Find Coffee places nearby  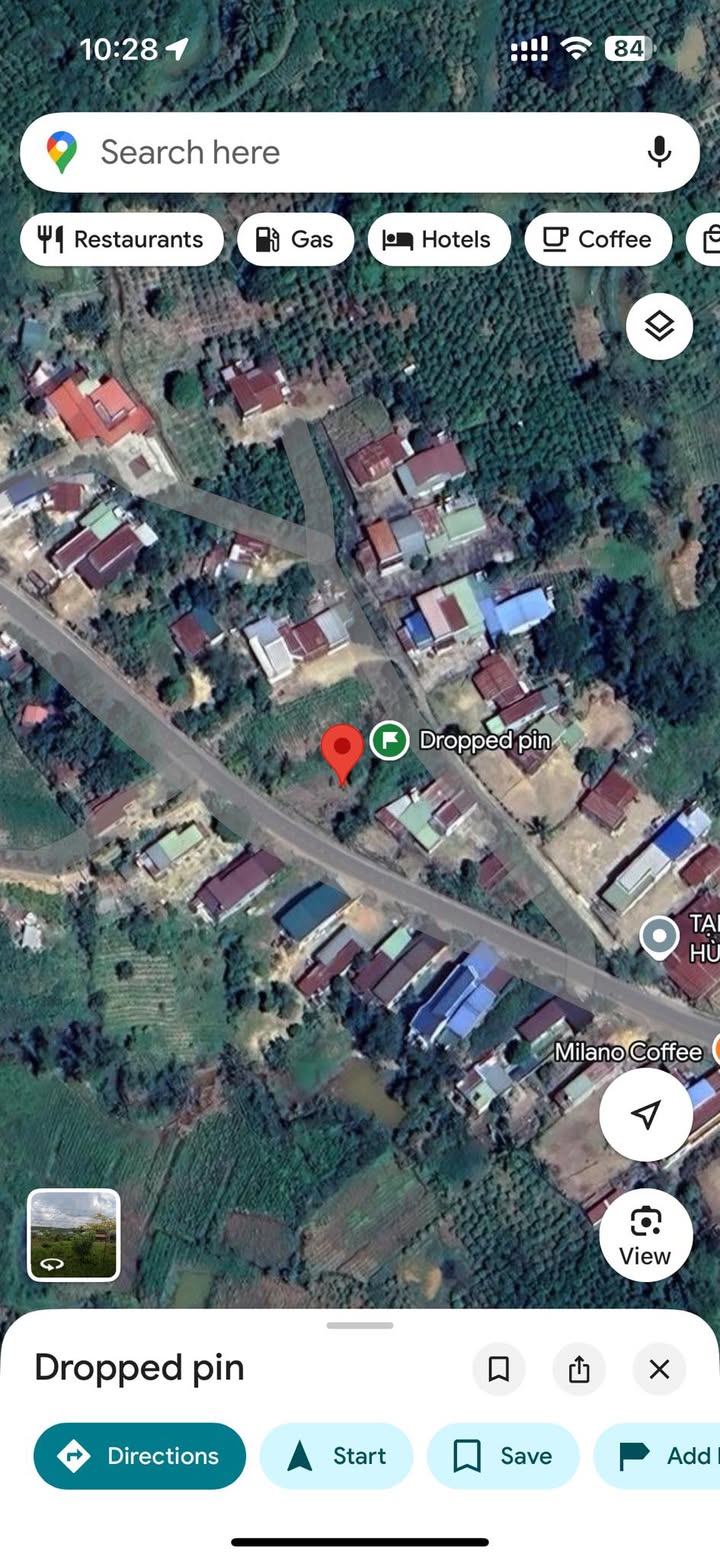(x=597, y=240)
